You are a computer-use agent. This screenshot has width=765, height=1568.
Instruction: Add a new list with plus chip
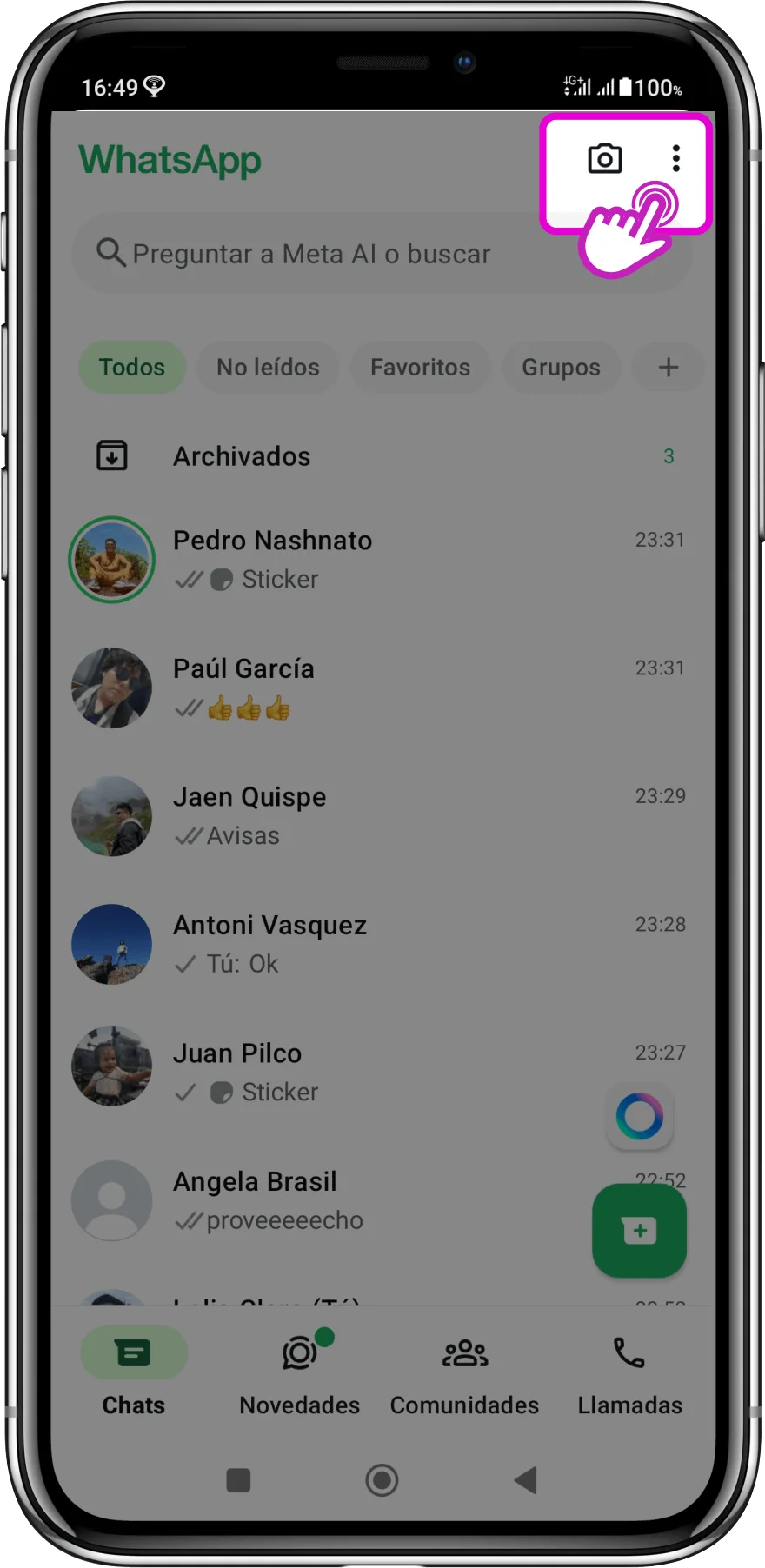668,367
